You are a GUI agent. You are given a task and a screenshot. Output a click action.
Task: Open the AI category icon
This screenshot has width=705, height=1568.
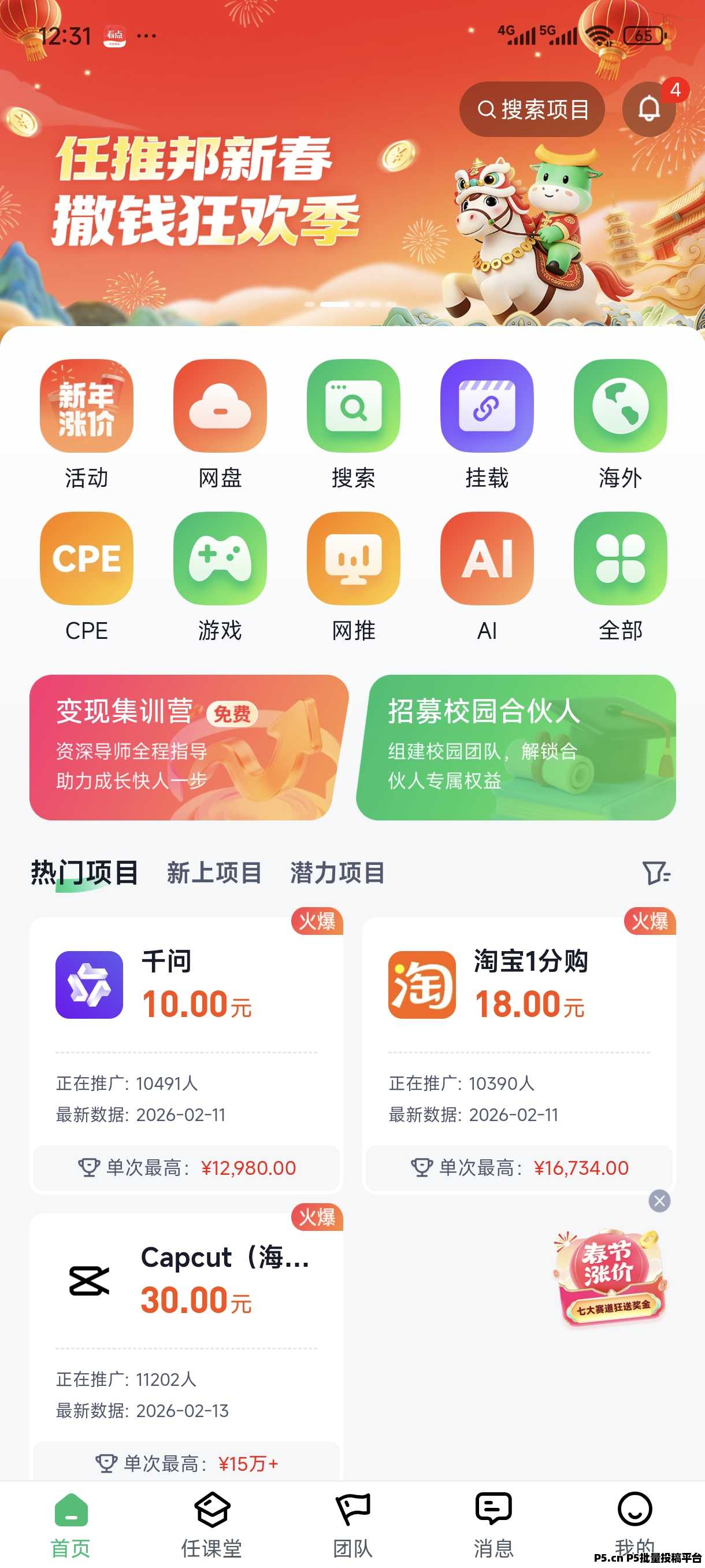click(487, 560)
